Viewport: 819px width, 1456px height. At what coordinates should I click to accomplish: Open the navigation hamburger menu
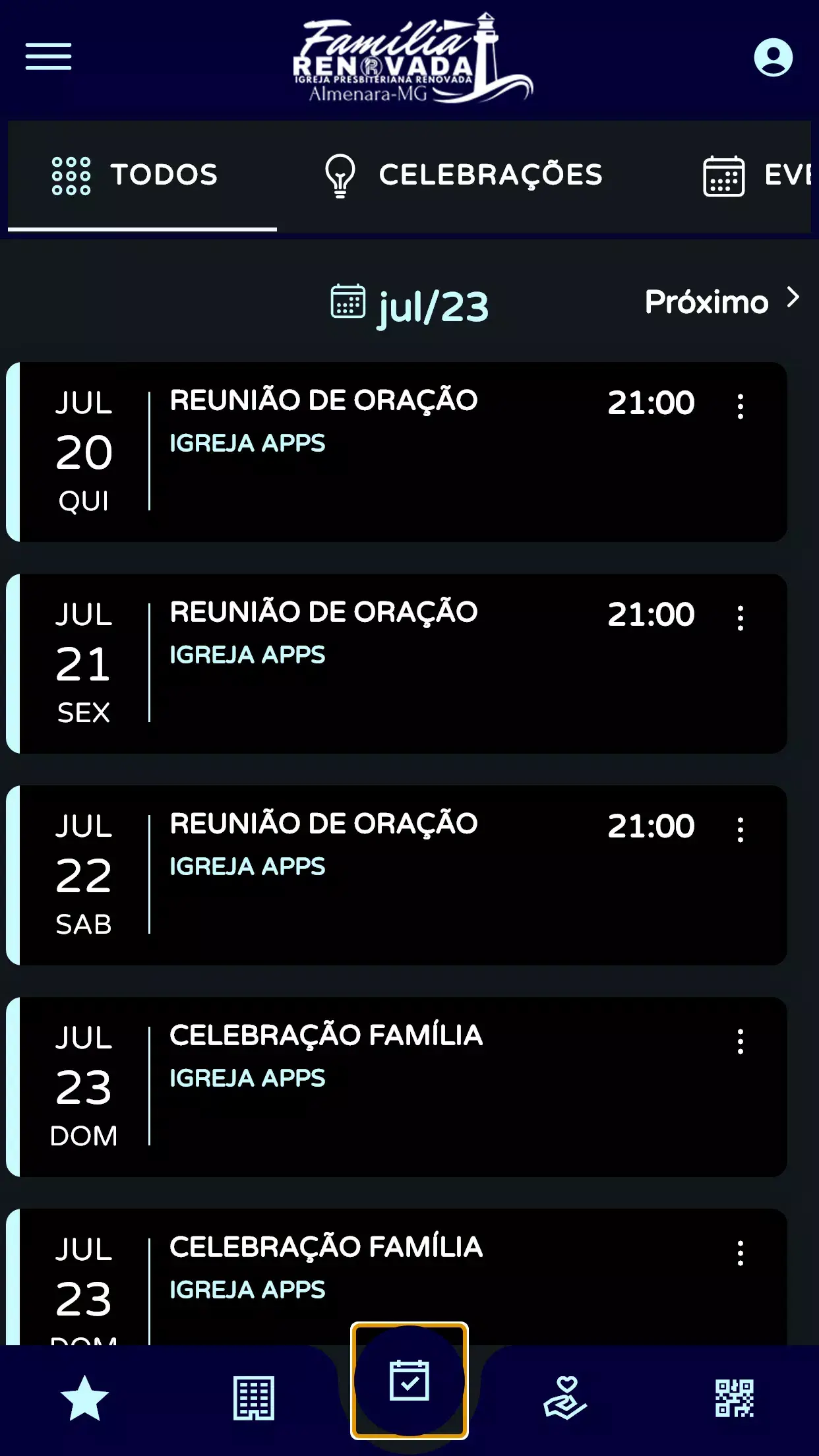point(48,56)
